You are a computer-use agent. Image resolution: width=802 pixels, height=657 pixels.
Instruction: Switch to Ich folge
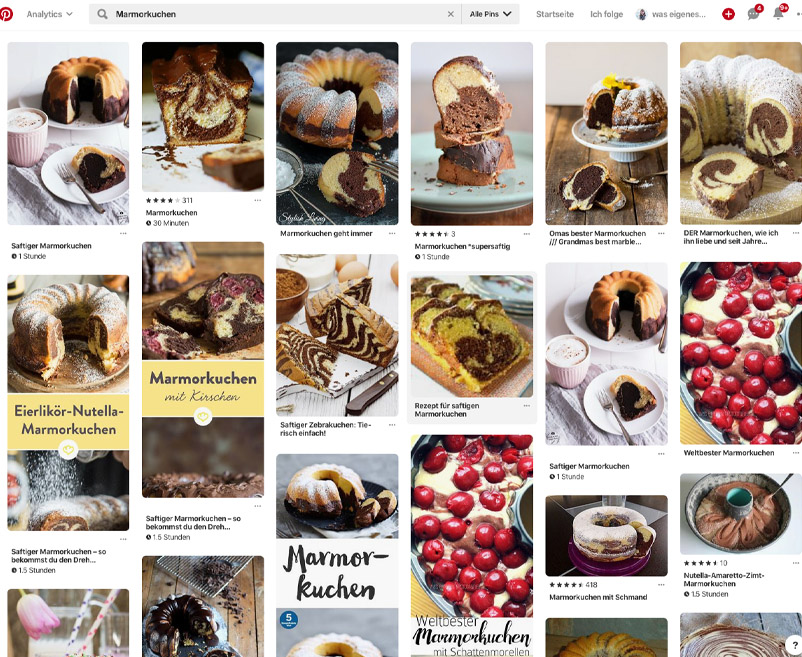click(606, 14)
